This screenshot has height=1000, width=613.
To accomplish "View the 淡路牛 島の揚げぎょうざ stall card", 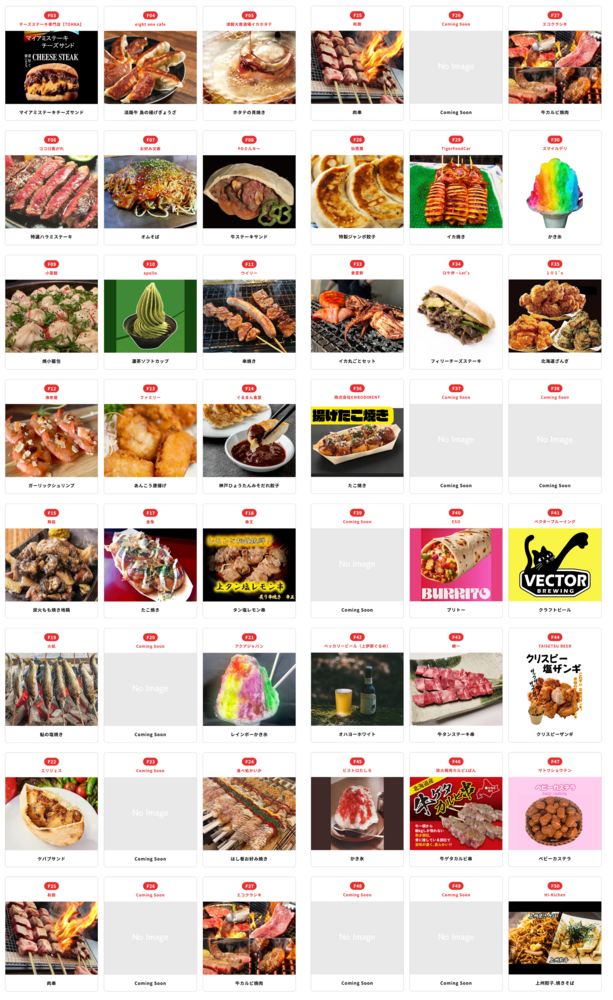I will (x=150, y=67).
